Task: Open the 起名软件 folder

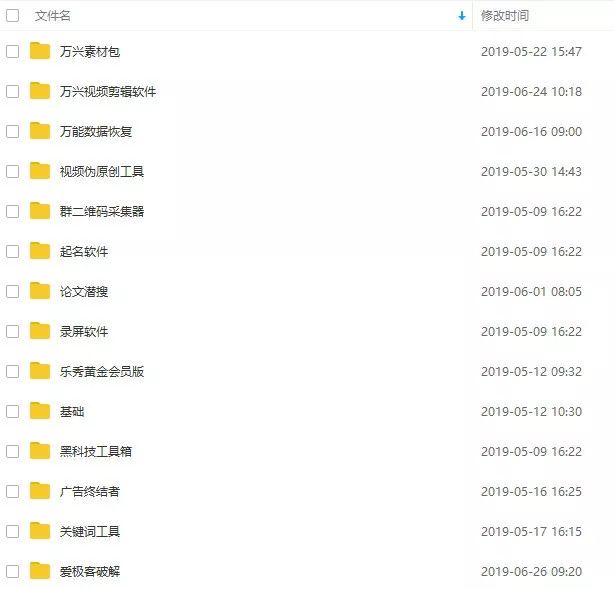Action: (x=83, y=251)
